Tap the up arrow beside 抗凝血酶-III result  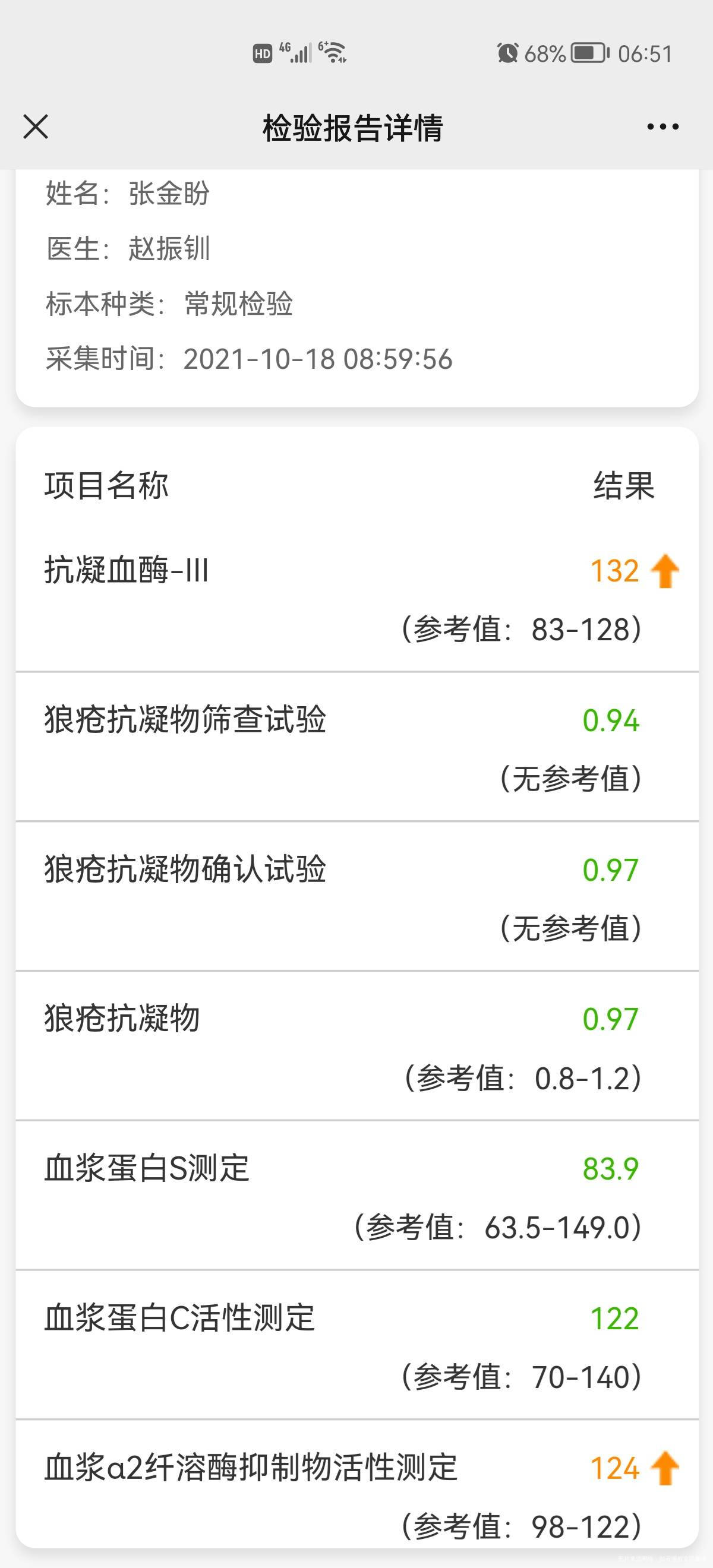[x=666, y=570]
